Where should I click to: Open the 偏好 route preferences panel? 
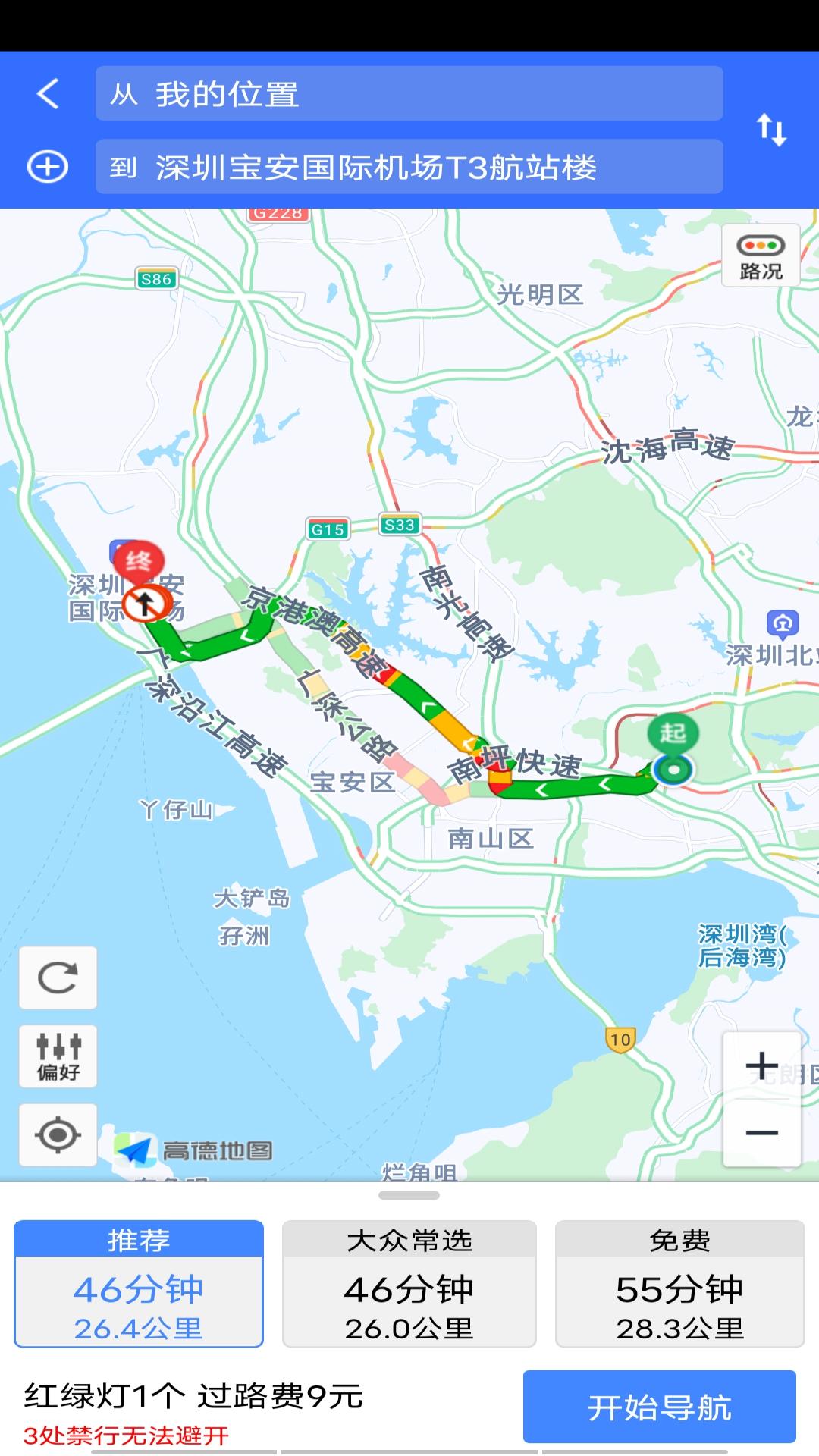click(58, 1056)
